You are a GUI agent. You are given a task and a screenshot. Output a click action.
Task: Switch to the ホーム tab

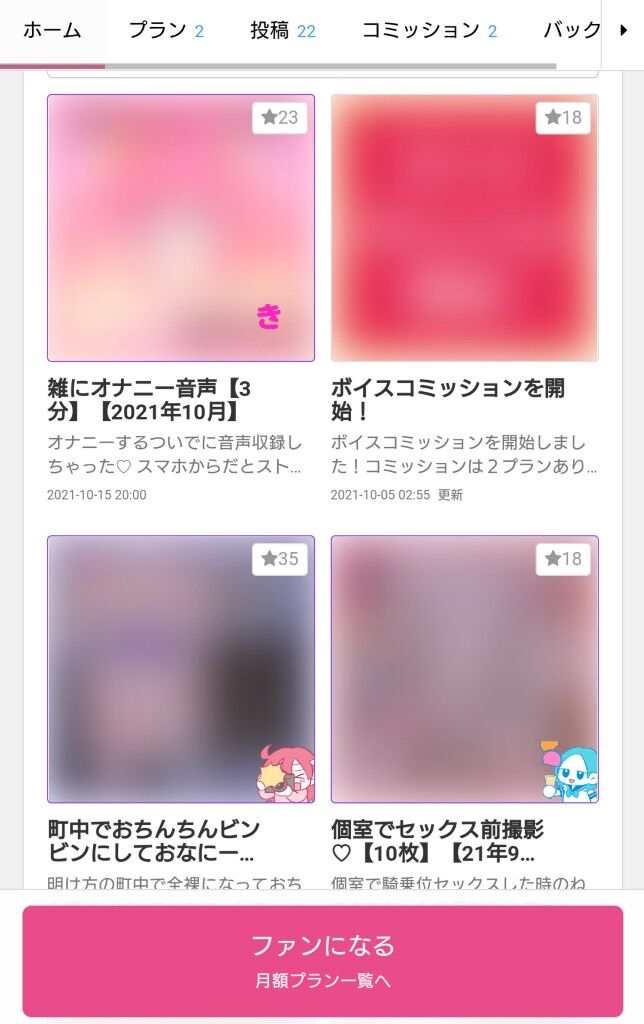pos(52,30)
